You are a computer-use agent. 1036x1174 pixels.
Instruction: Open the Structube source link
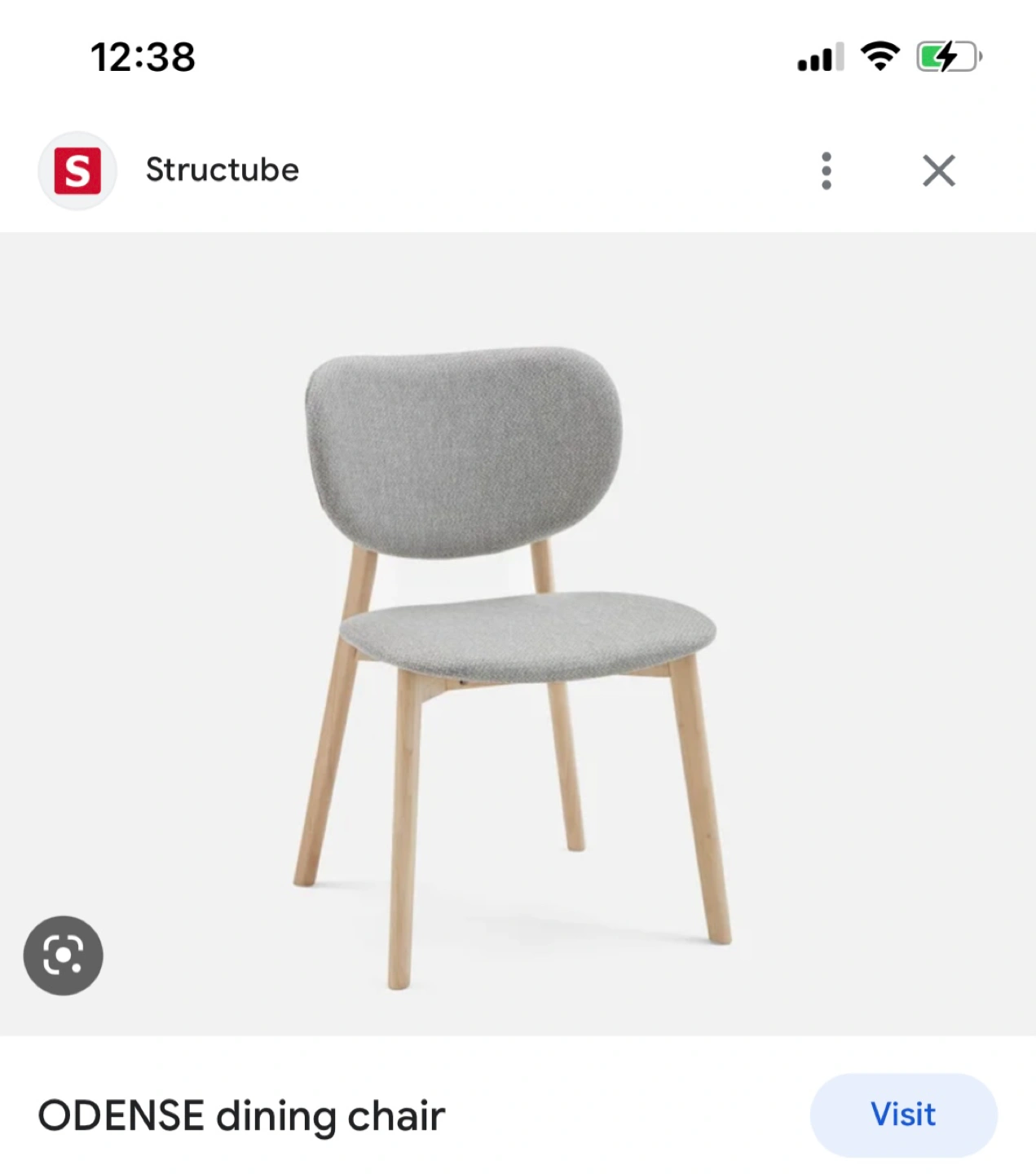coord(222,170)
